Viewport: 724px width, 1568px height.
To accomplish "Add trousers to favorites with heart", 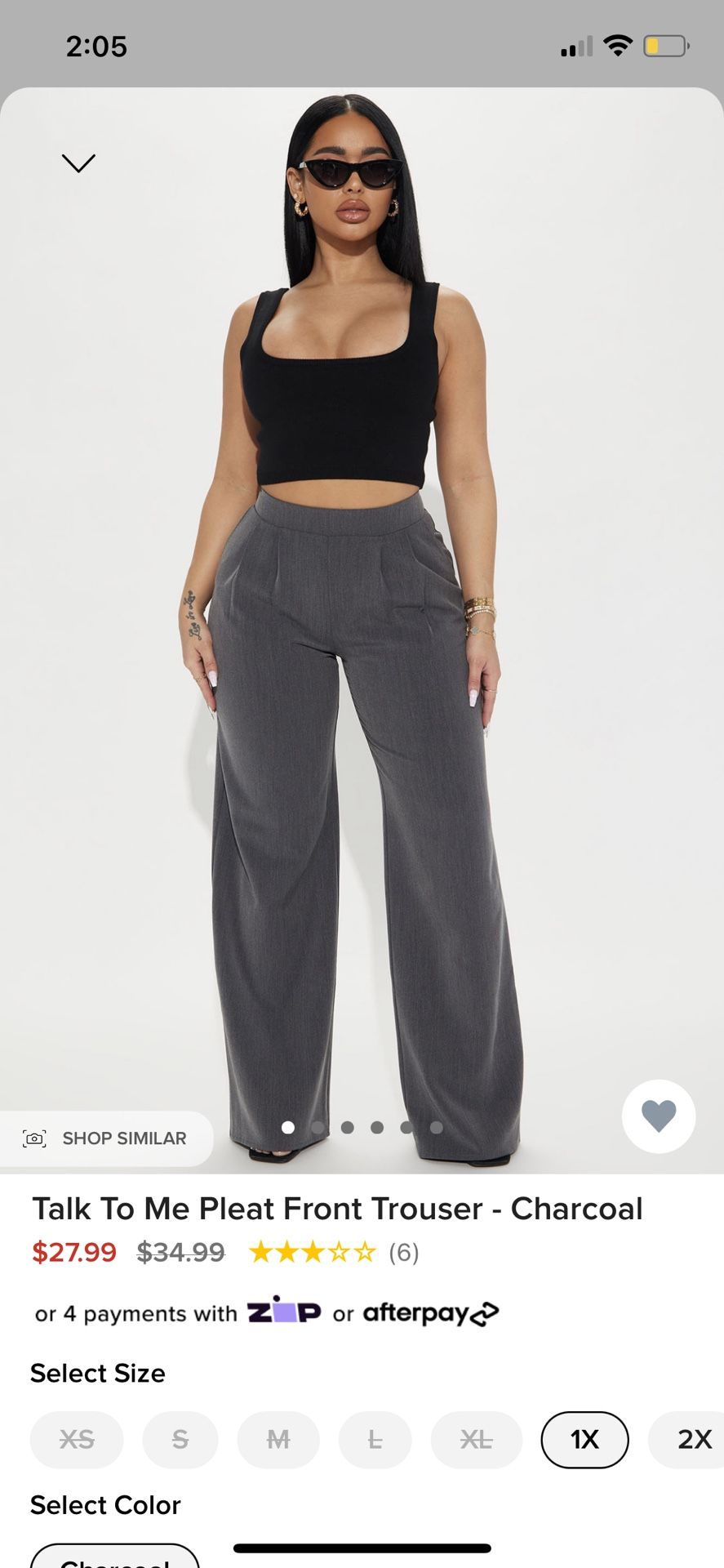I will (659, 1116).
